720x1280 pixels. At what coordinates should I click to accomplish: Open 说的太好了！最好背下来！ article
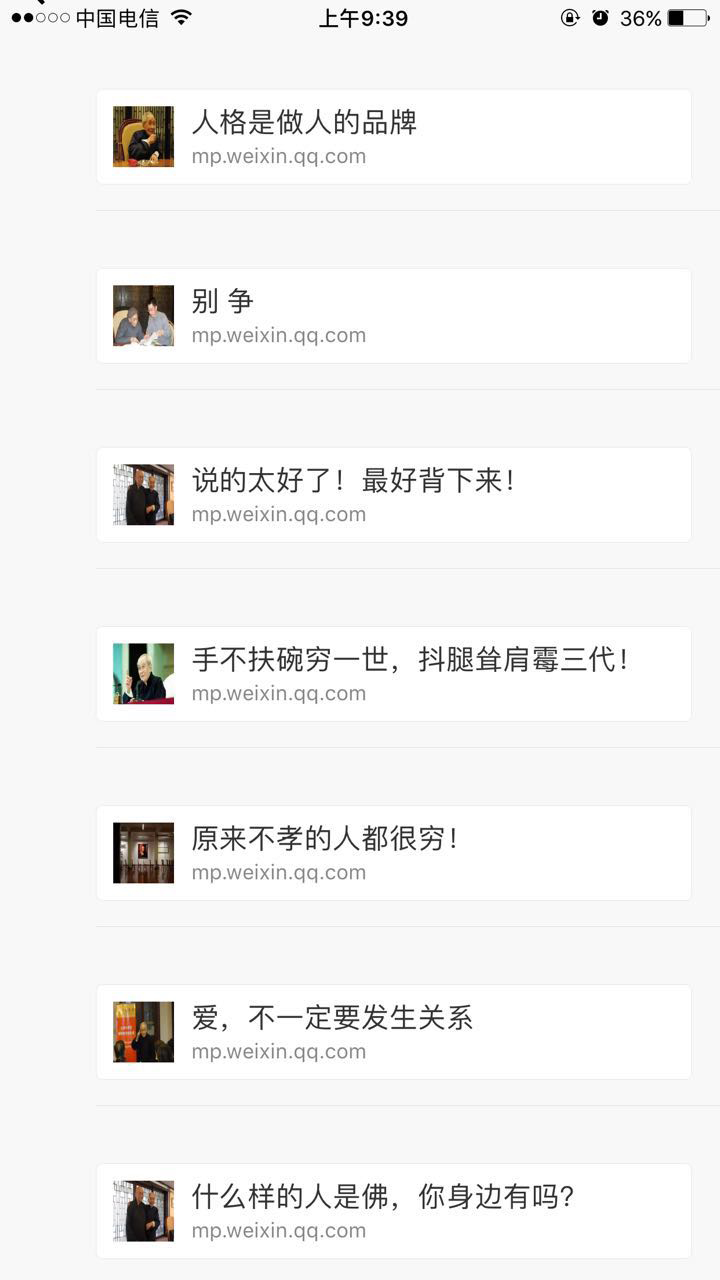(393, 495)
